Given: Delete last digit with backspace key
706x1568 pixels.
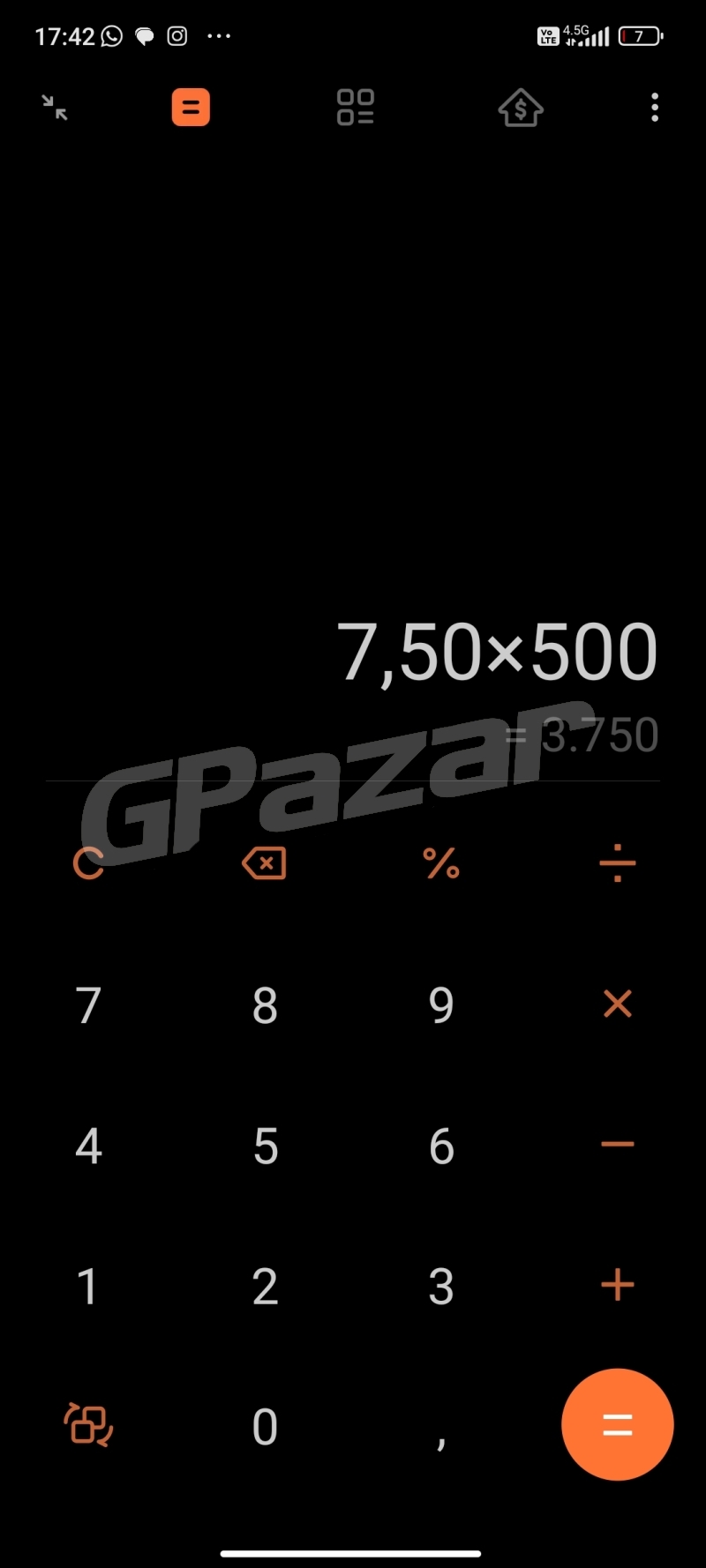Looking at the screenshot, I should (x=264, y=863).
